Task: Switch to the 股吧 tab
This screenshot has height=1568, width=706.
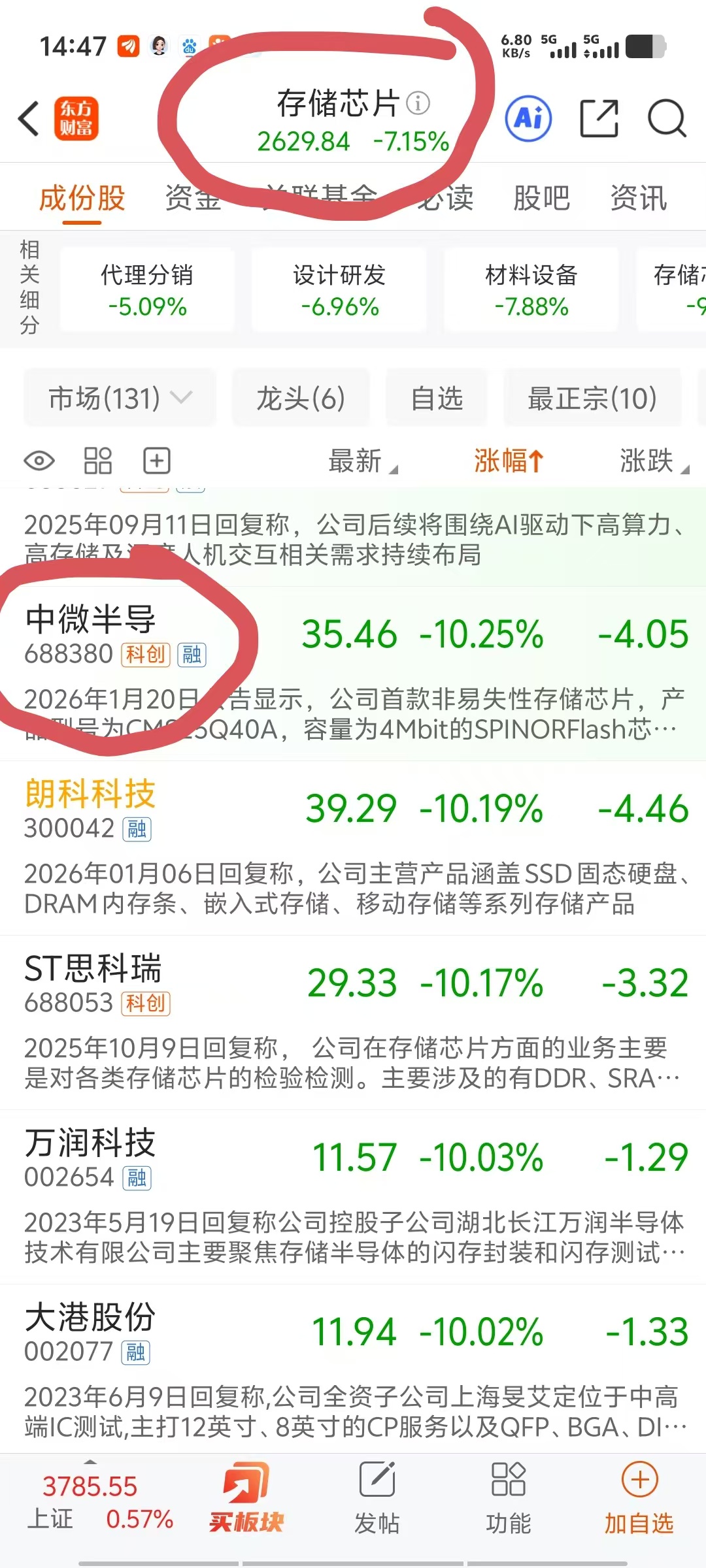Action: click(541, 198)
